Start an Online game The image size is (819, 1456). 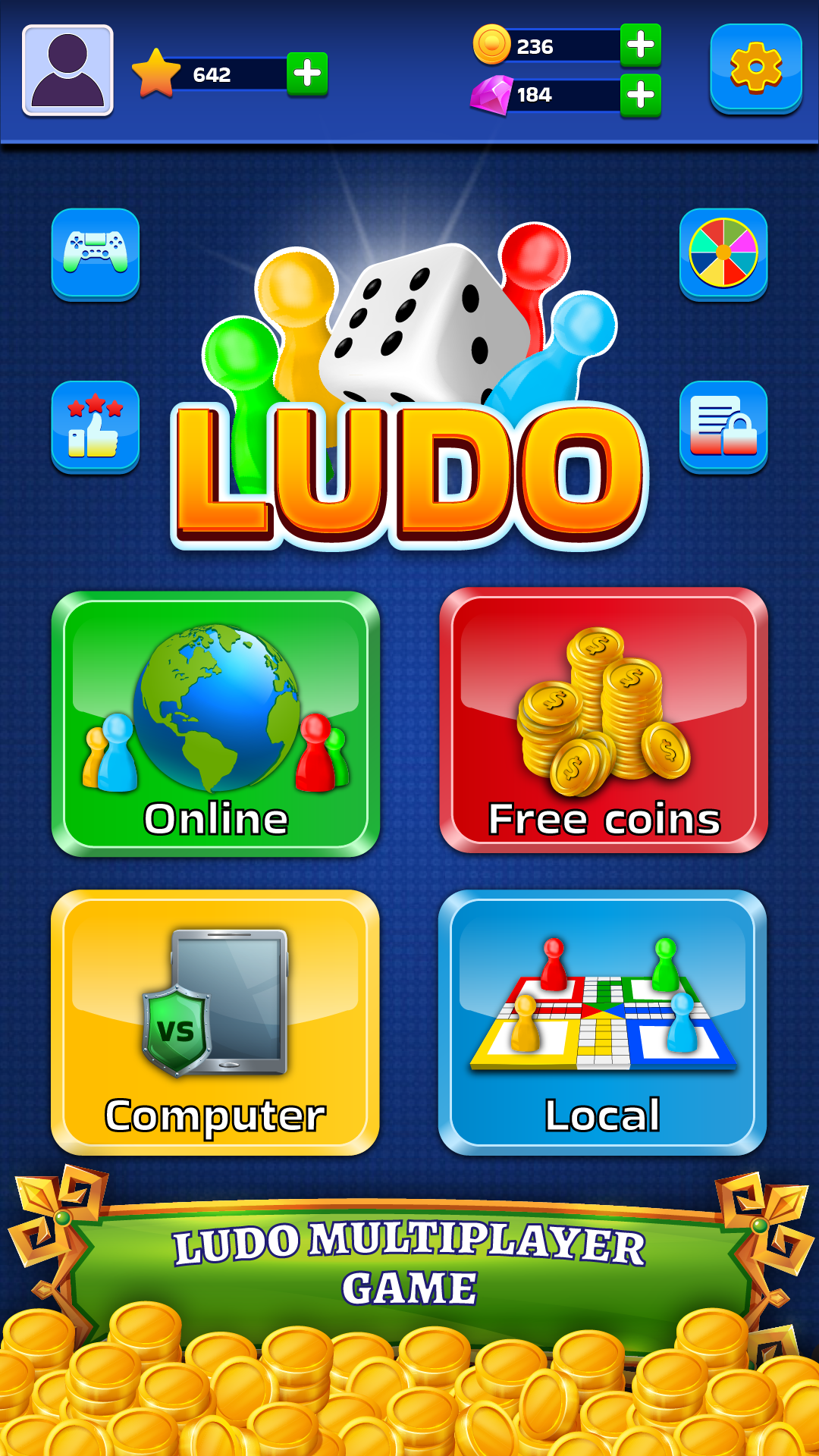[x=215, y=724]
